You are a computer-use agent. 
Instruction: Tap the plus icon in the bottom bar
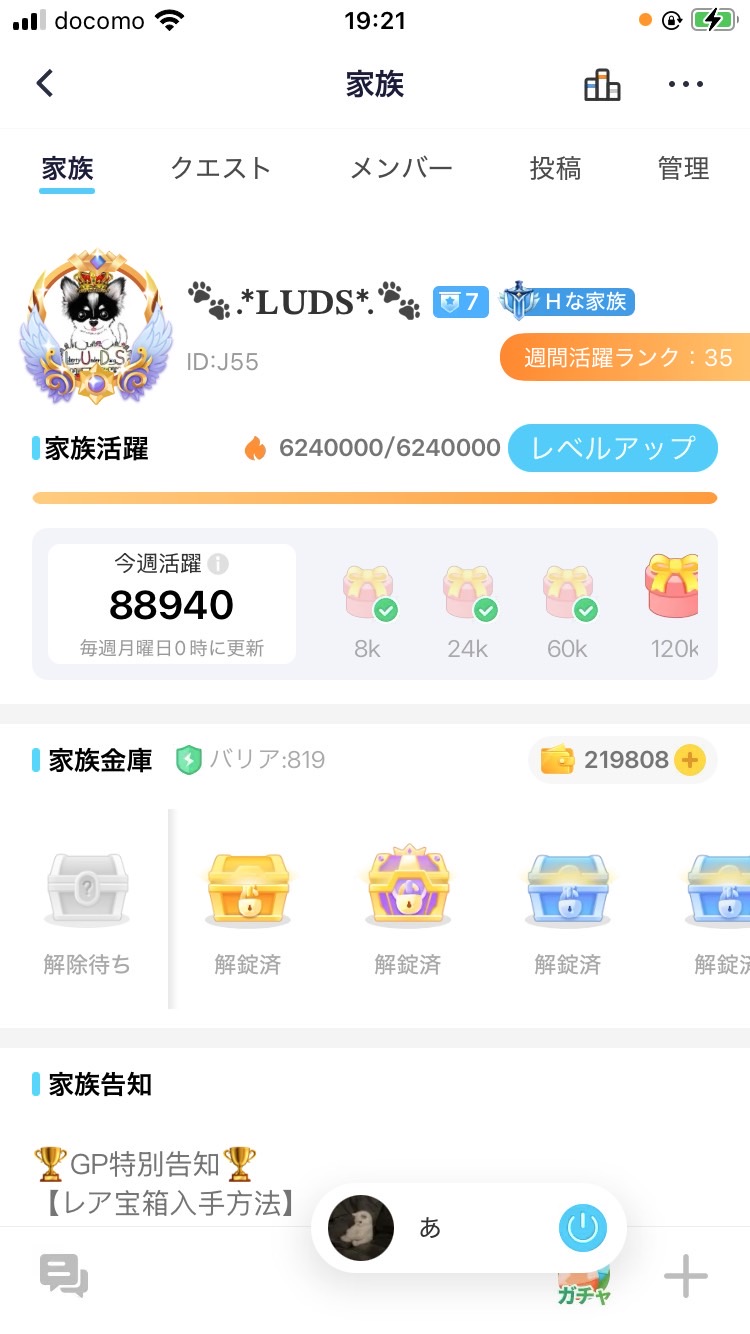pos(686,1277)
